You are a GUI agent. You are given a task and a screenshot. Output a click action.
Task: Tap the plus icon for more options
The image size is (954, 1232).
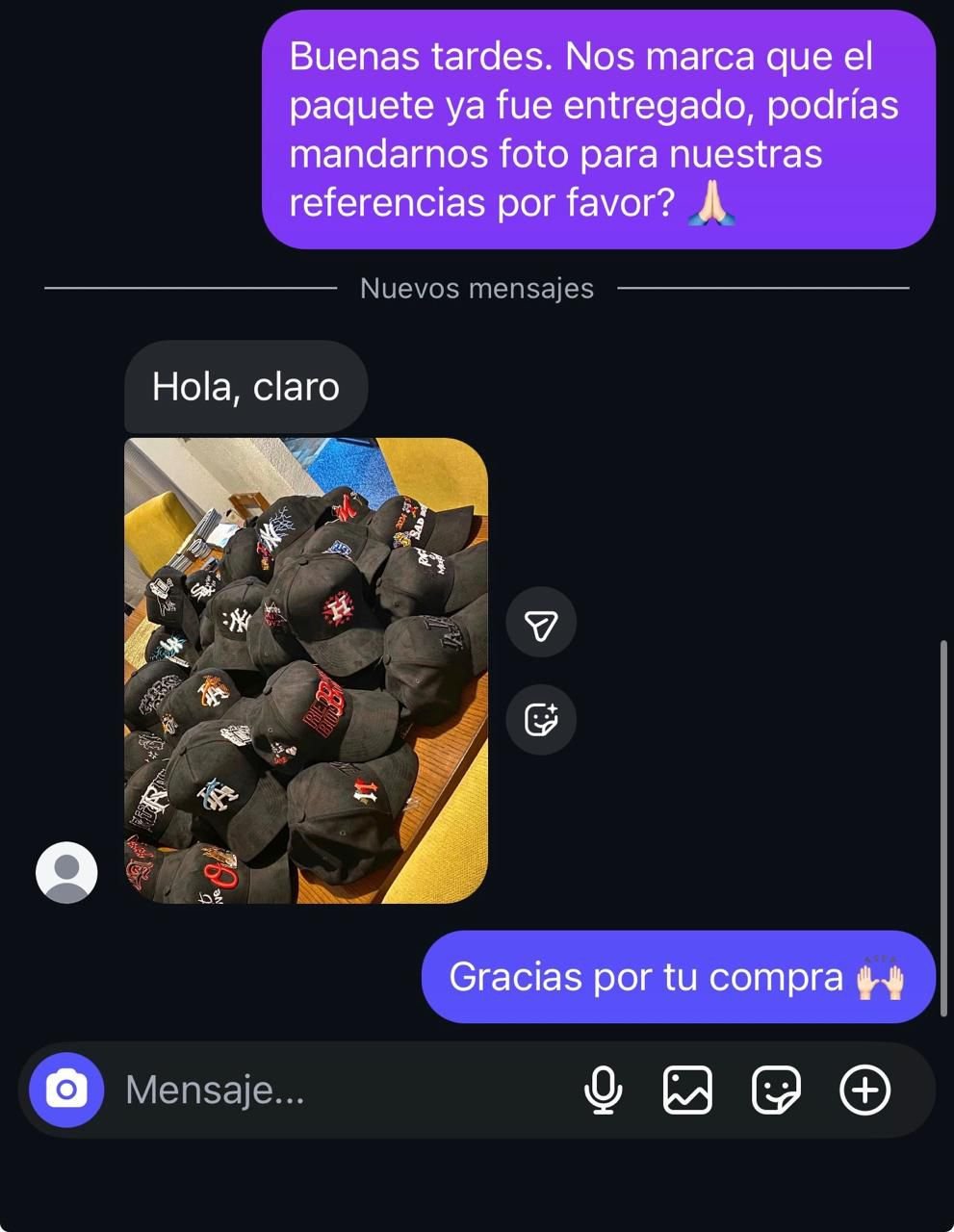coord(864,1091)
